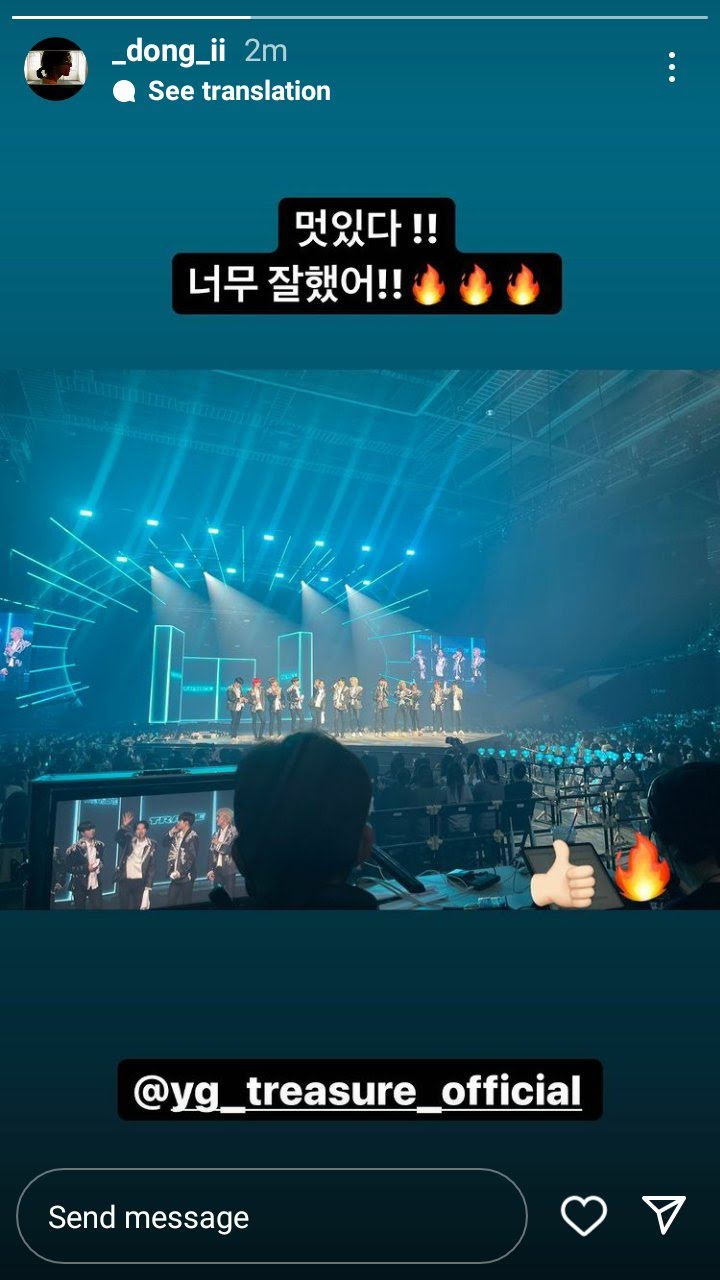This screenshot has width=720, height=1280.
Task: Share the story via paper plane icon
Action: (x=664, y=1215)
